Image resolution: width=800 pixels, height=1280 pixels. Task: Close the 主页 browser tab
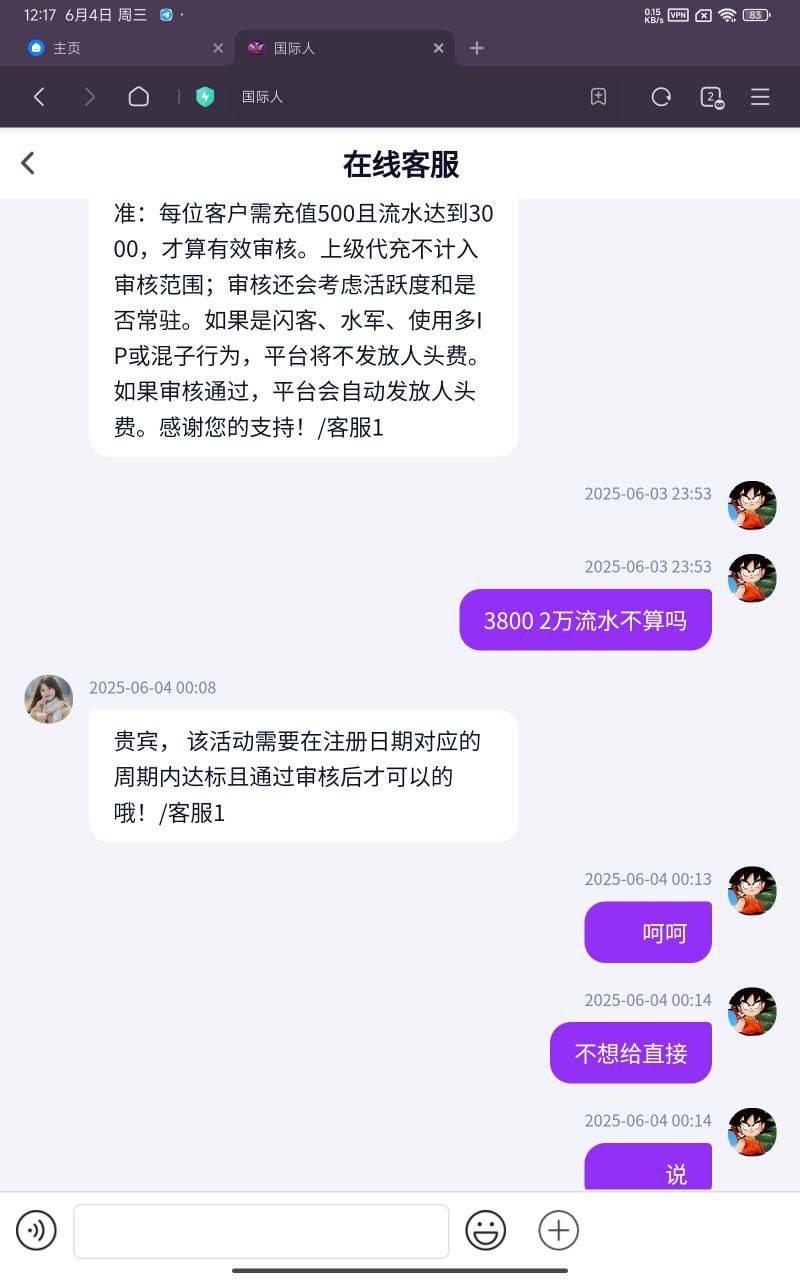point(218,48)
